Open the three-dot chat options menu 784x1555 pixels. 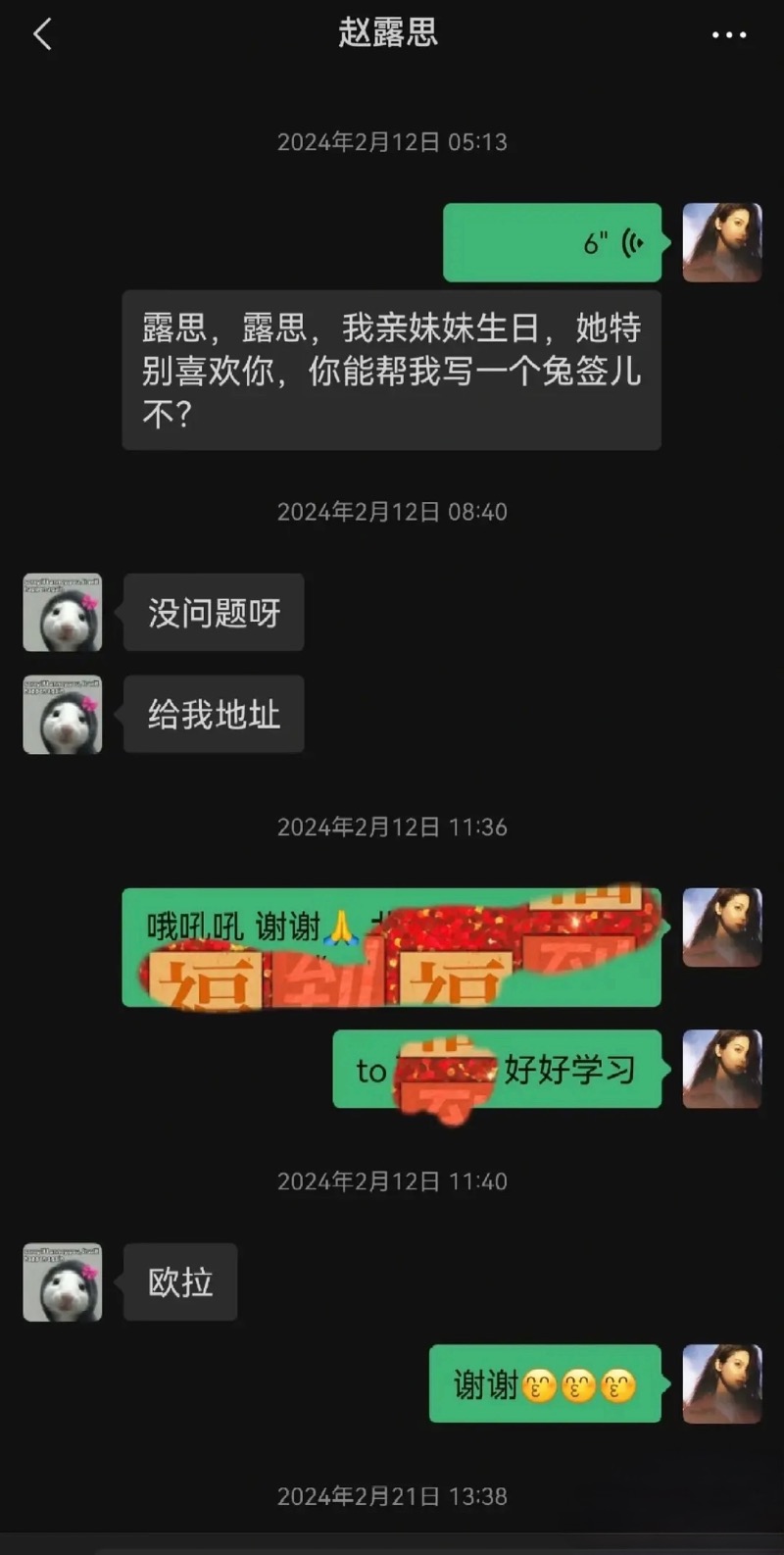click(728, 35)
